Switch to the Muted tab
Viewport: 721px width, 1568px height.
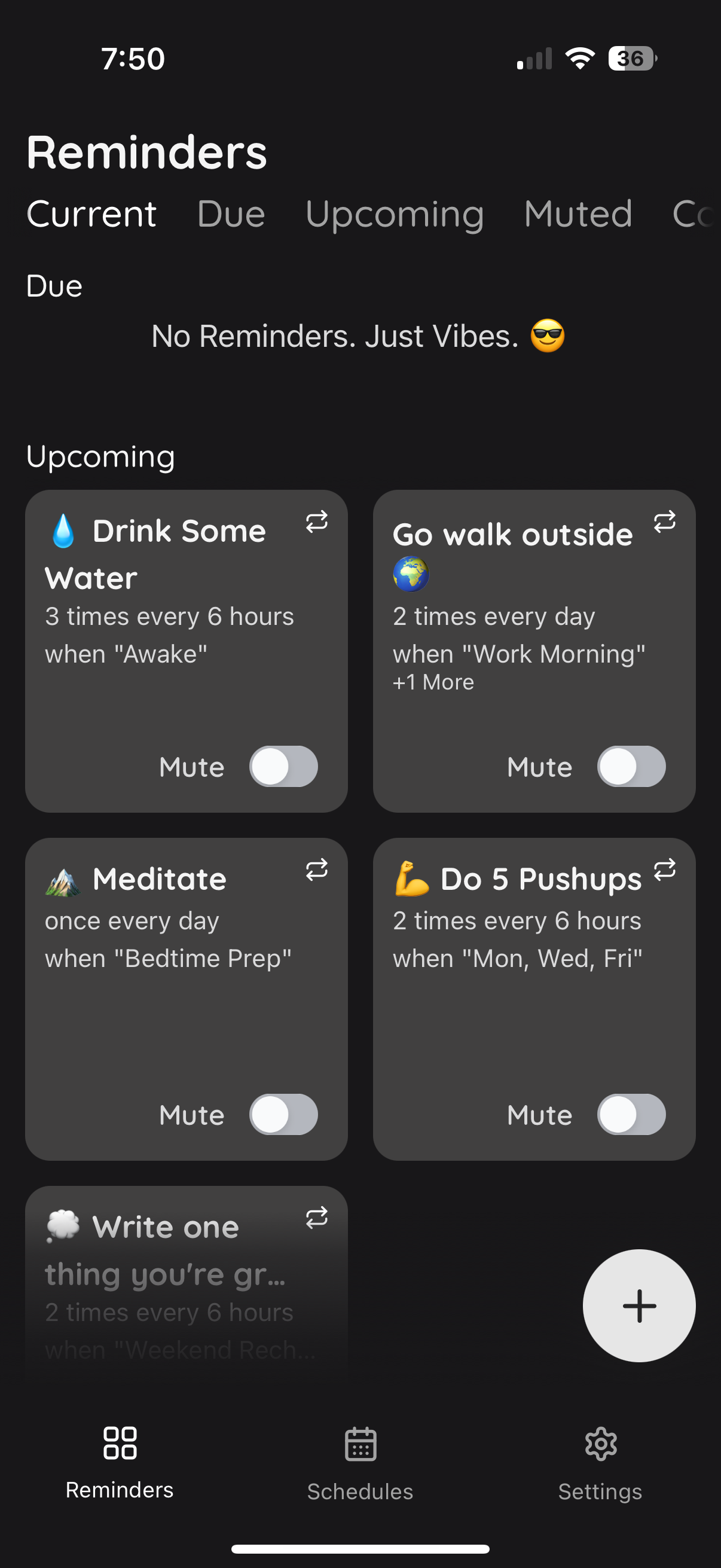578,214
